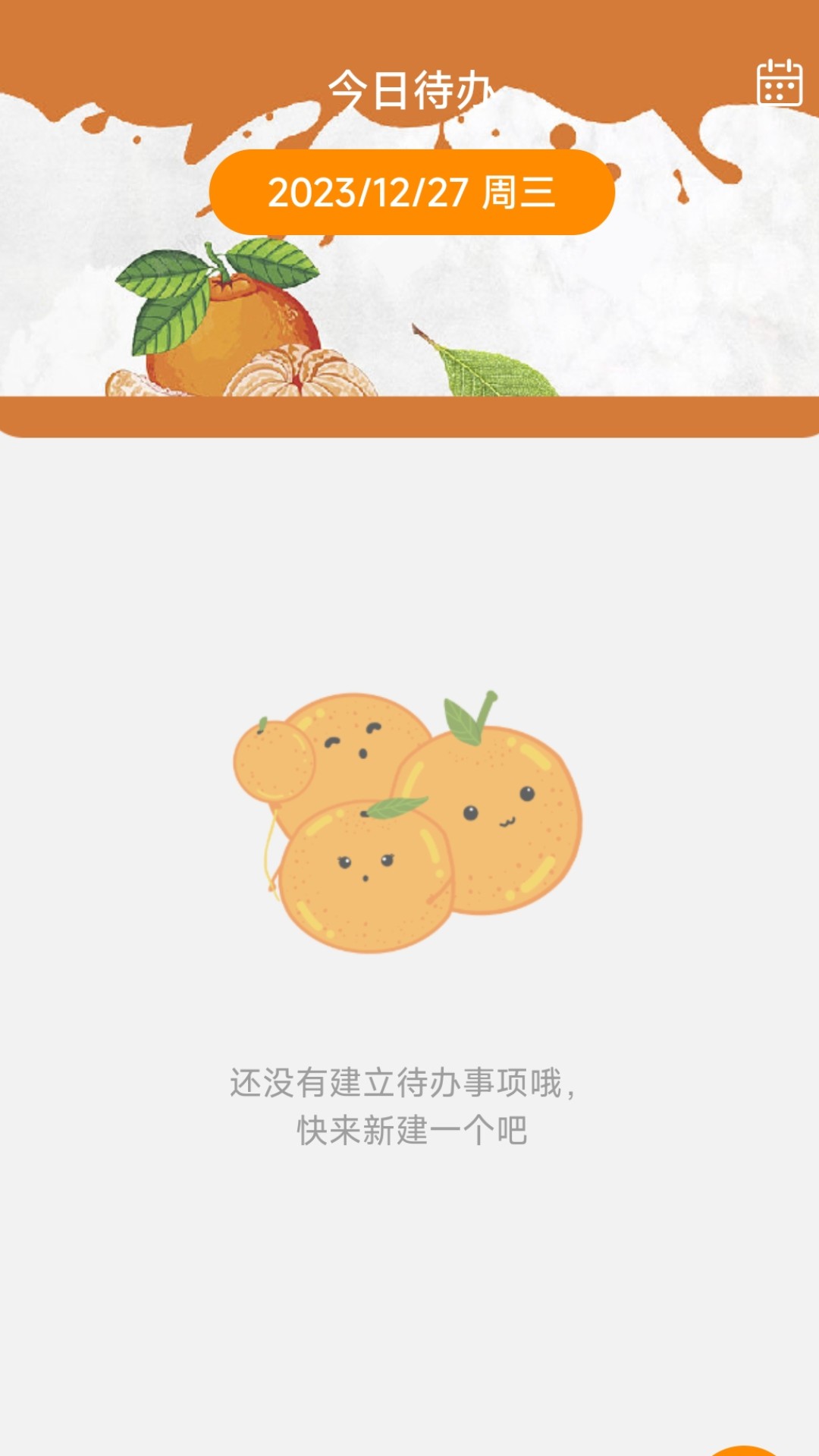Open the calendar icon

click(779, 83)
